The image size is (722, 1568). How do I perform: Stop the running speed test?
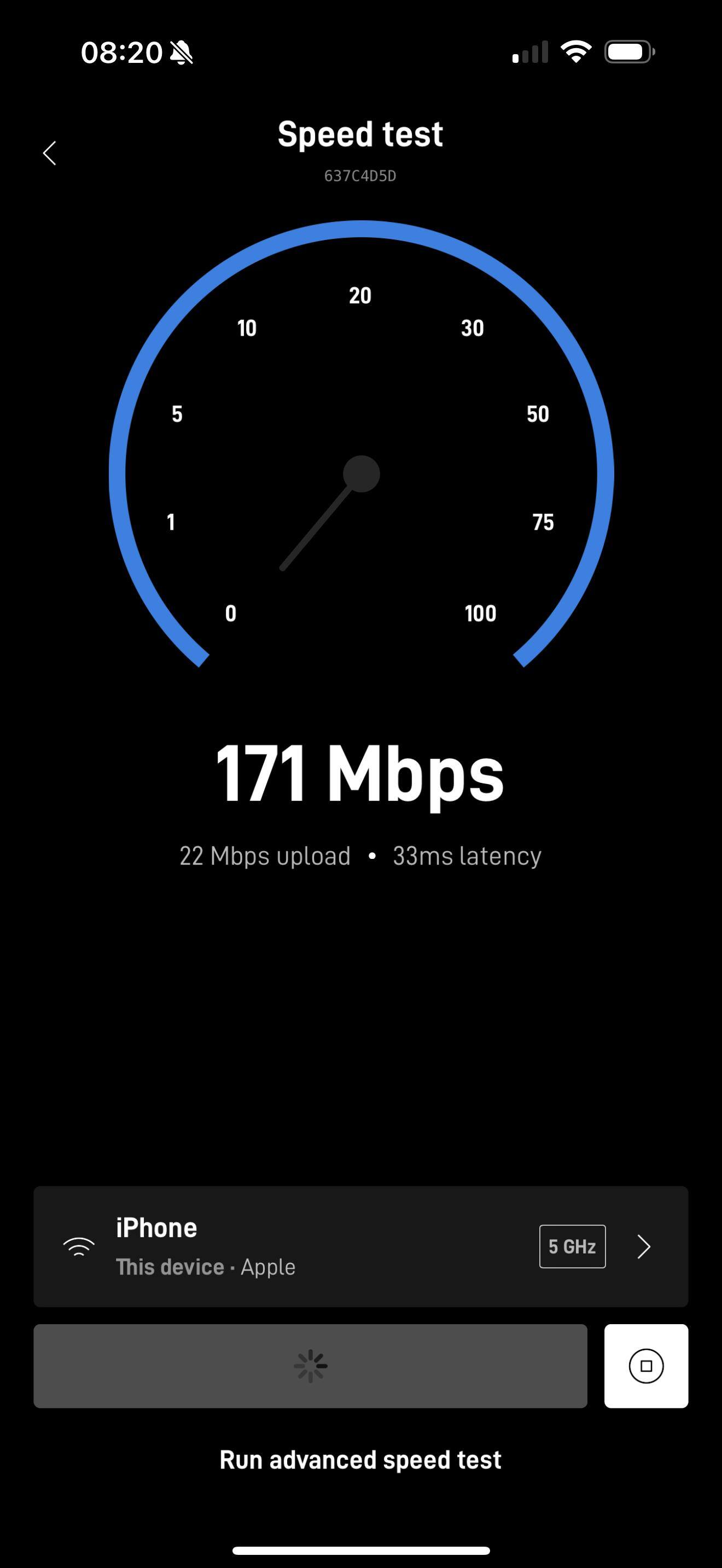point(645,1366)
